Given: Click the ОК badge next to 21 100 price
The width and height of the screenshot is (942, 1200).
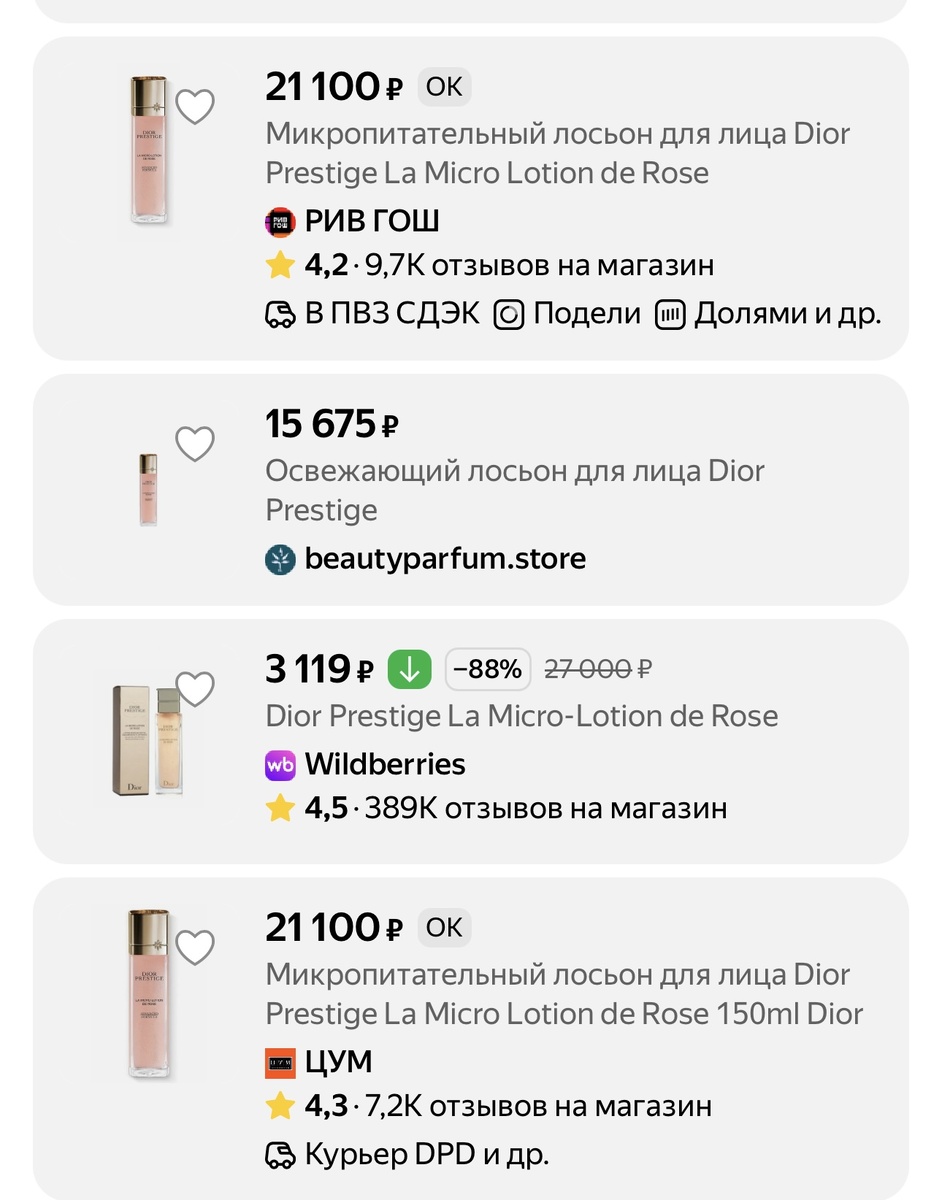Looking at the screenshot, I should pos(443,87).
